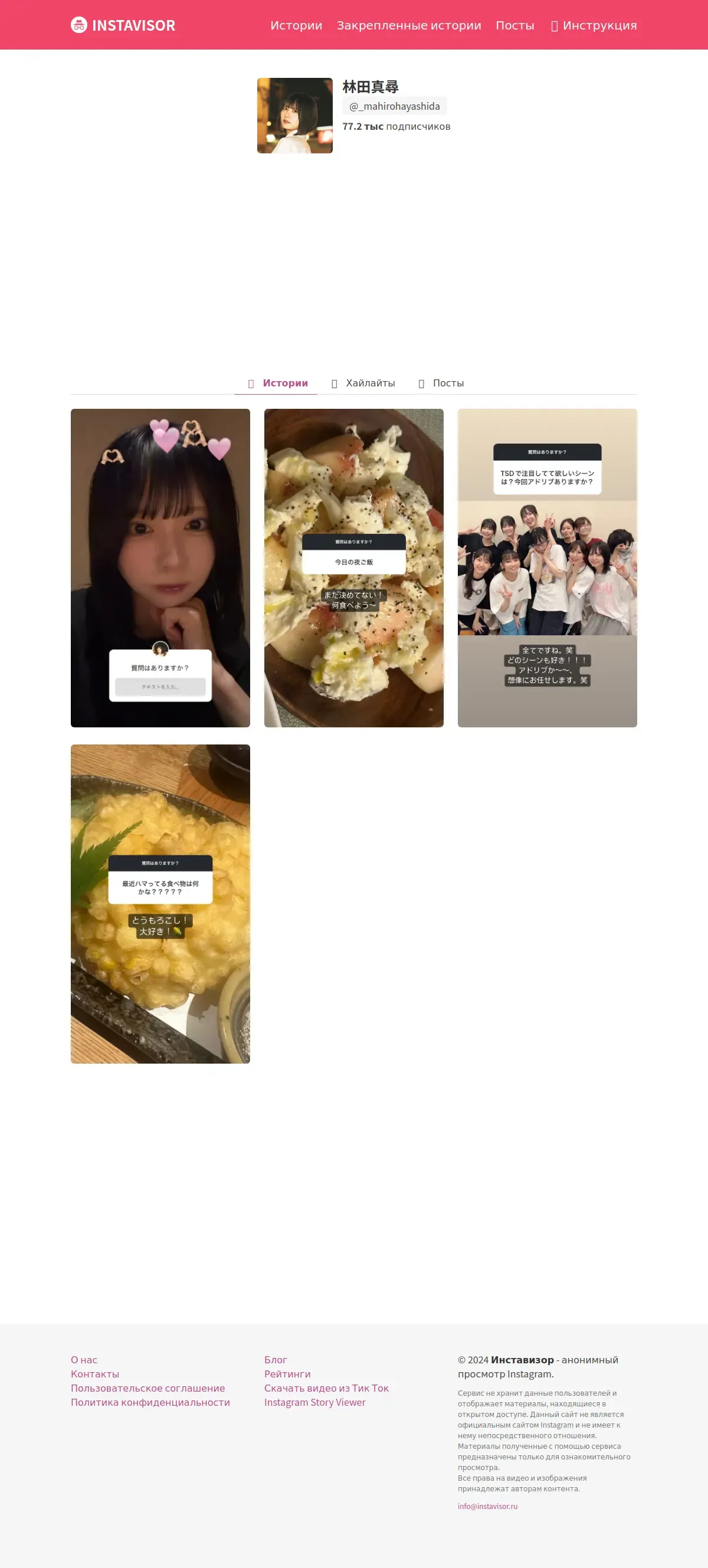
Task: Open the group photo TSD story
Action: 548,568
